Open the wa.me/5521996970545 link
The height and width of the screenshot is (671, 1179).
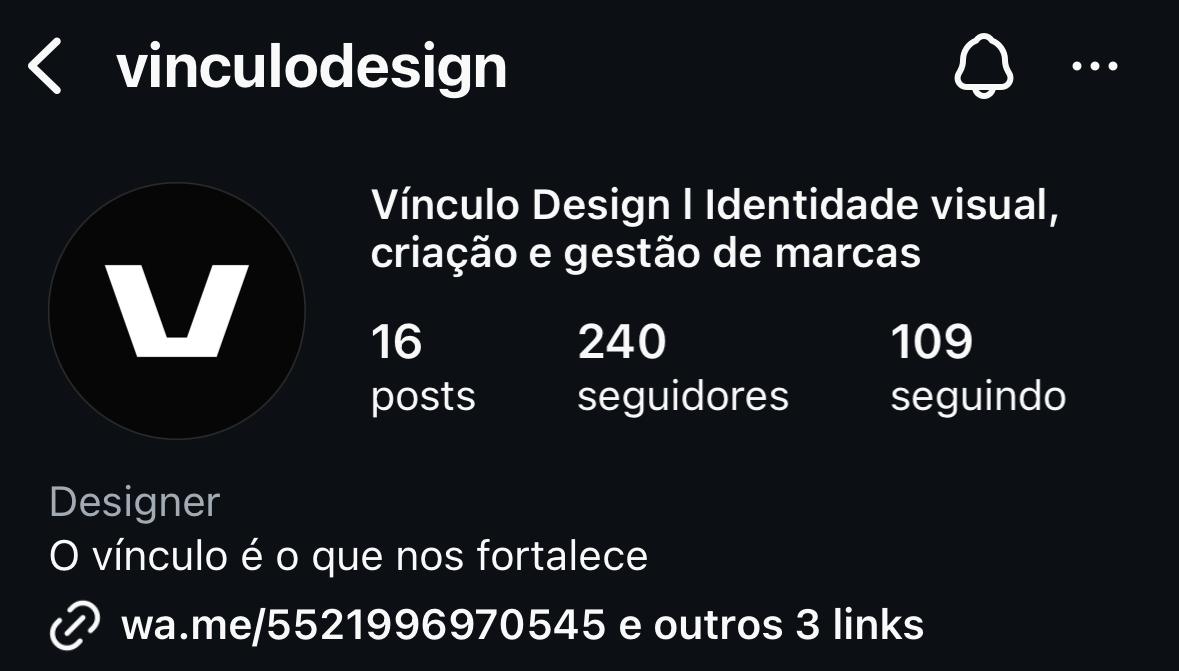[x=363, y=625]
